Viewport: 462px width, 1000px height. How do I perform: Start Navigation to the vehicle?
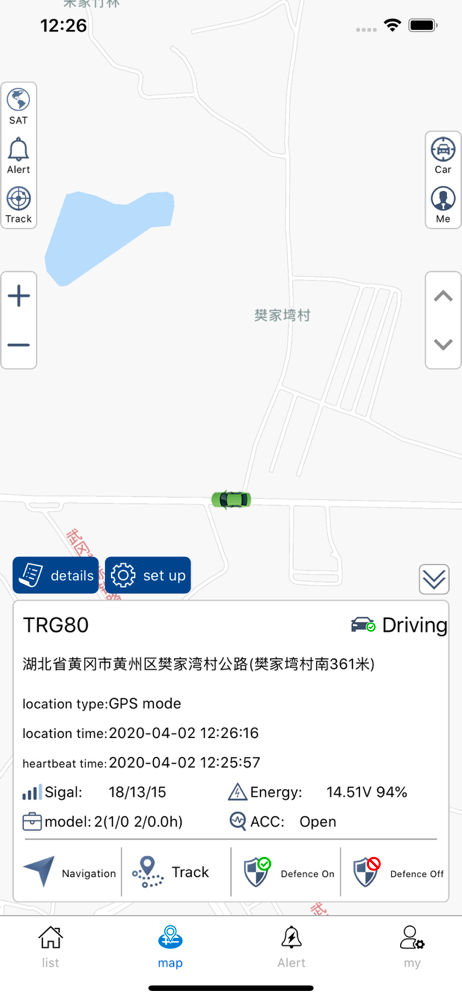click(70, 872)
